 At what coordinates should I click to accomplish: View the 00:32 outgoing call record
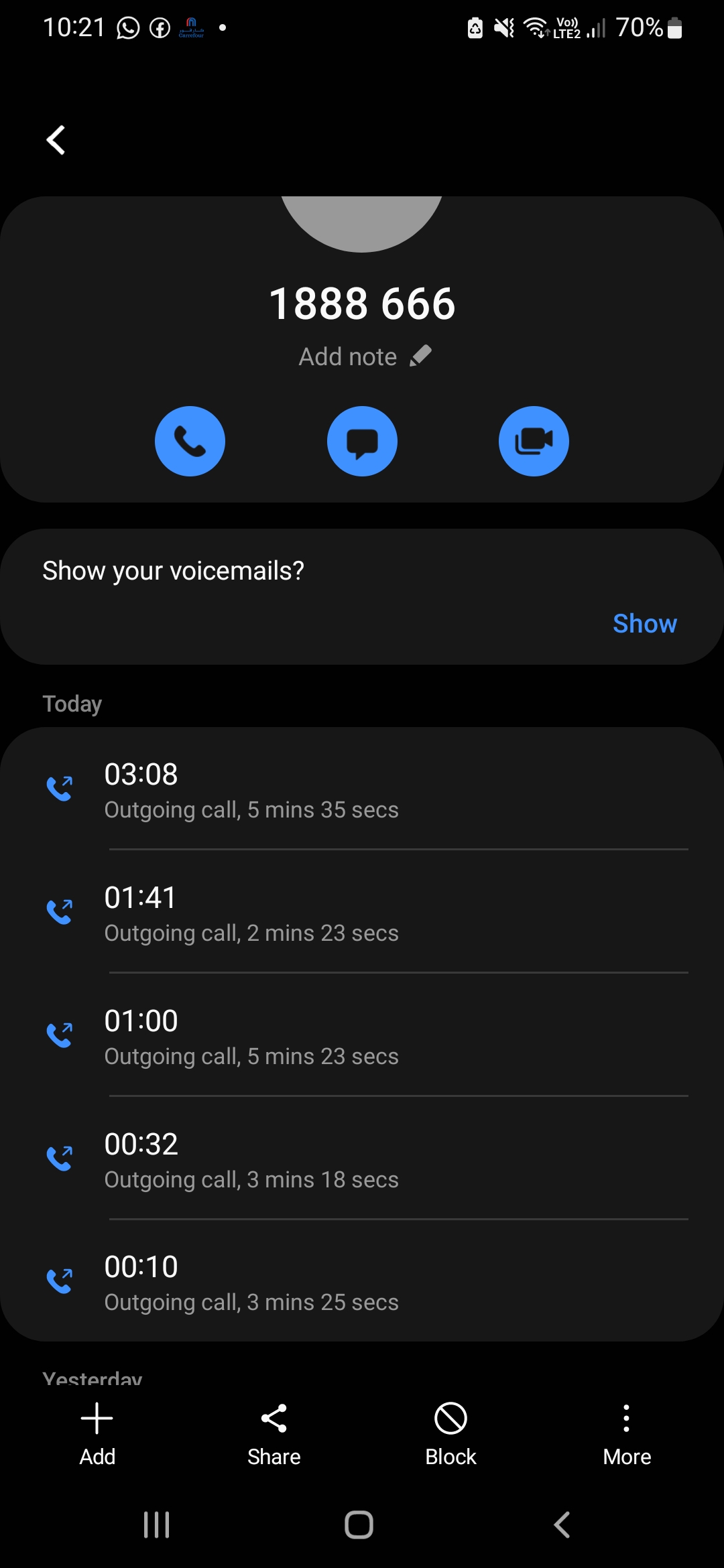coord(362,1161)
